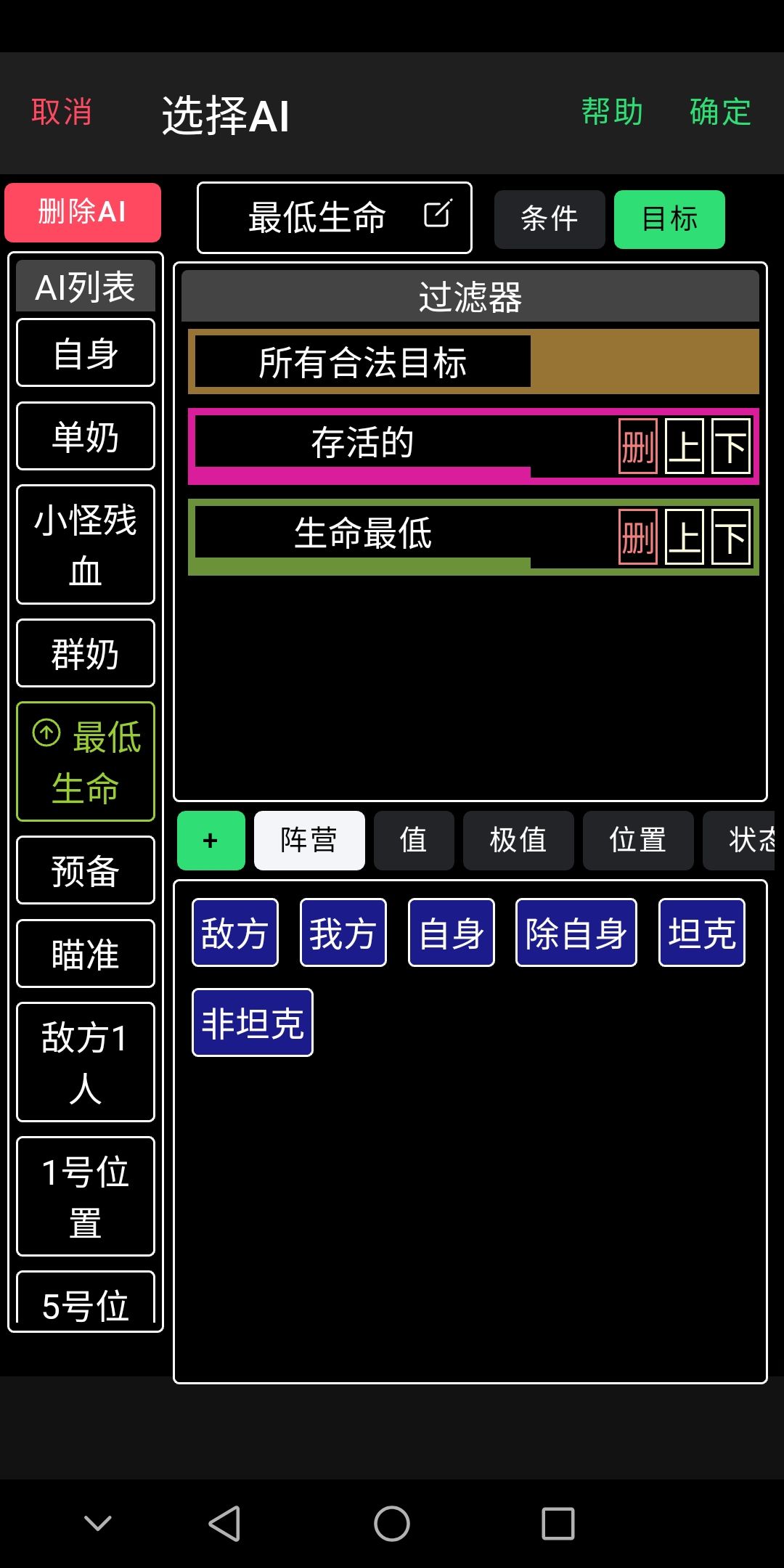The height and width of the screenshot is (1568, 784).
Task: Toggle the 非坦克 target option
Action: click(x=251, y=1021)
